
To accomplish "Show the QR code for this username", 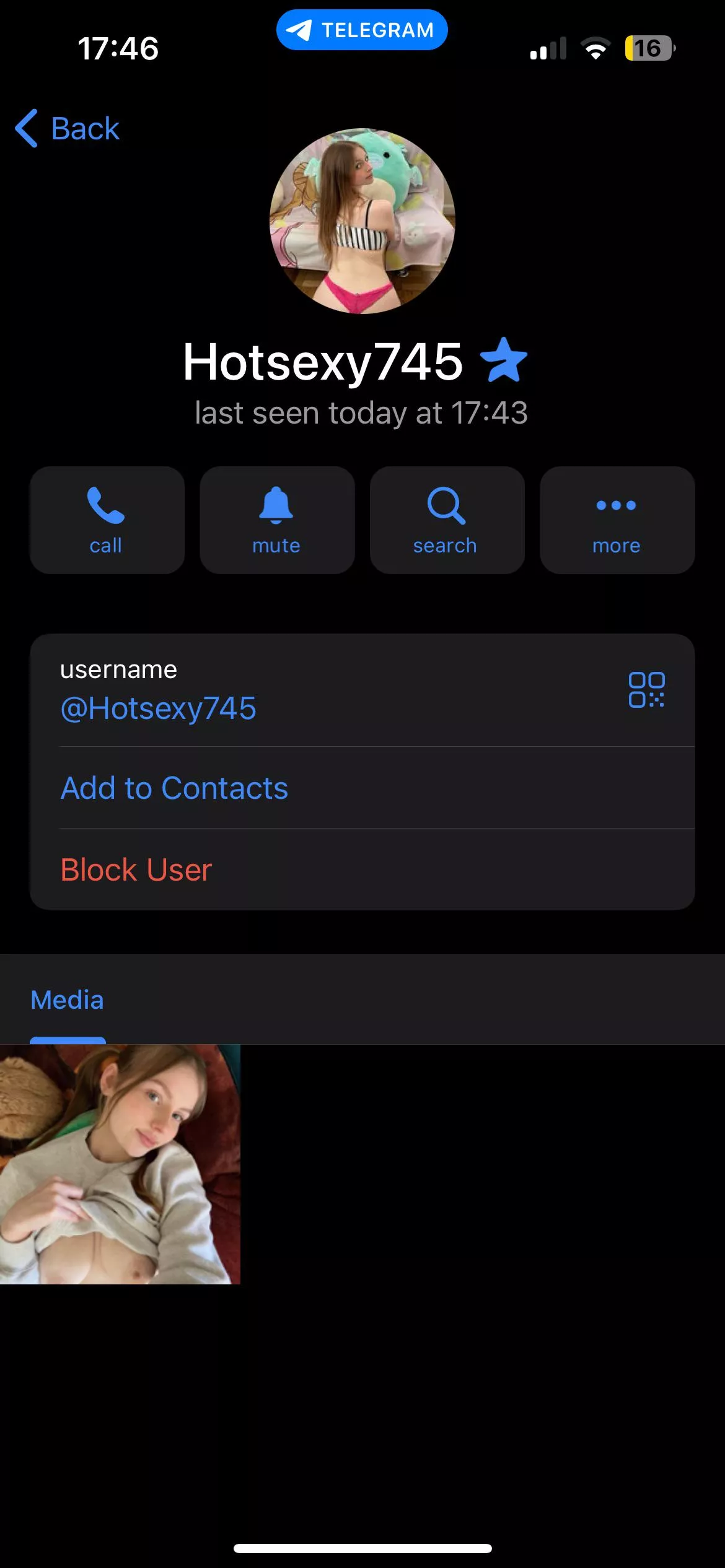I will 646,690.
